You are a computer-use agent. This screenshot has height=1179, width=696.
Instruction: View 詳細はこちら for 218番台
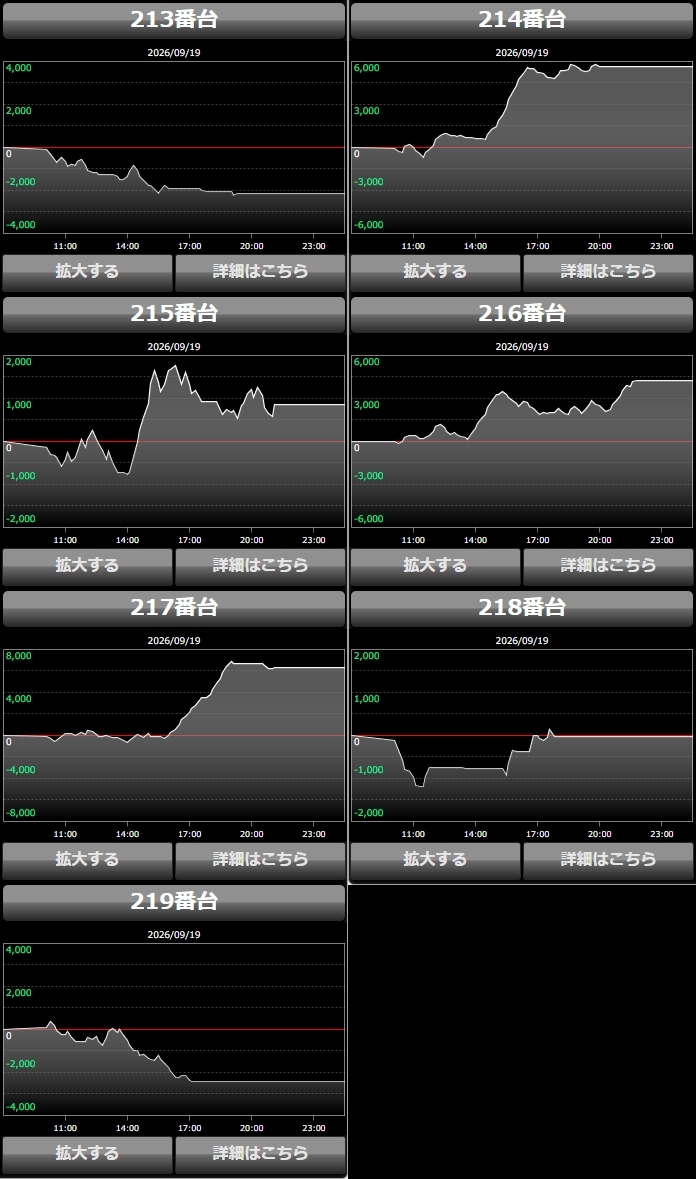click(x=608, y=860)
